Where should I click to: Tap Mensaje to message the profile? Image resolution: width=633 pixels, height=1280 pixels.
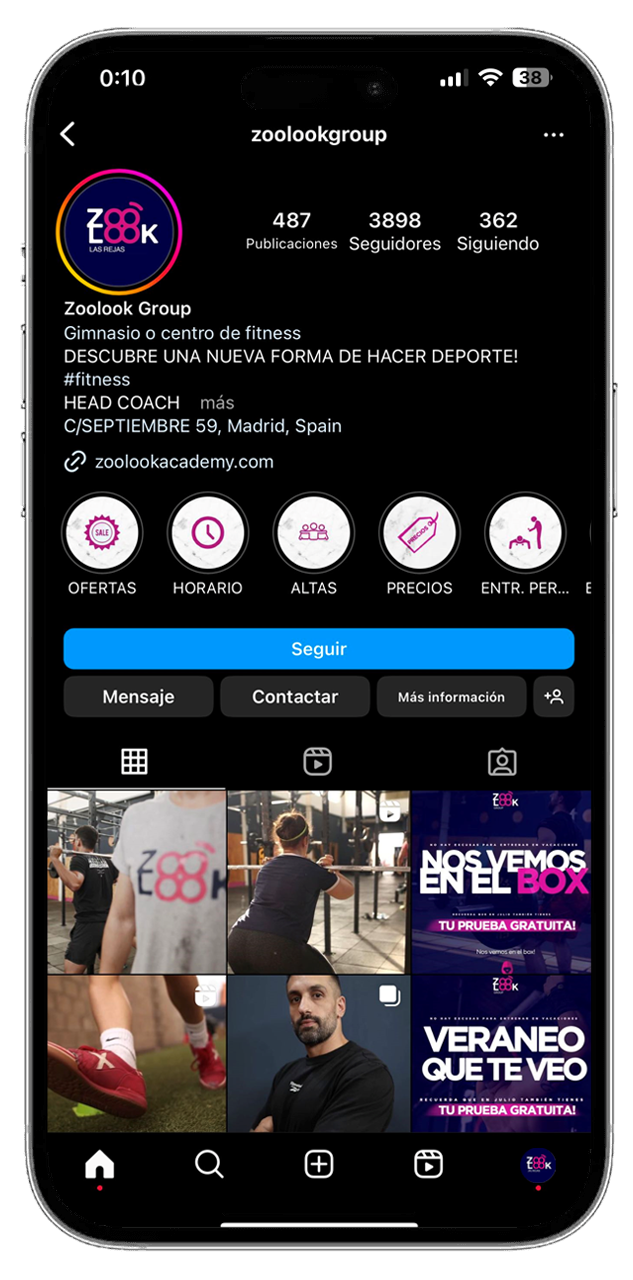point(138,697)
